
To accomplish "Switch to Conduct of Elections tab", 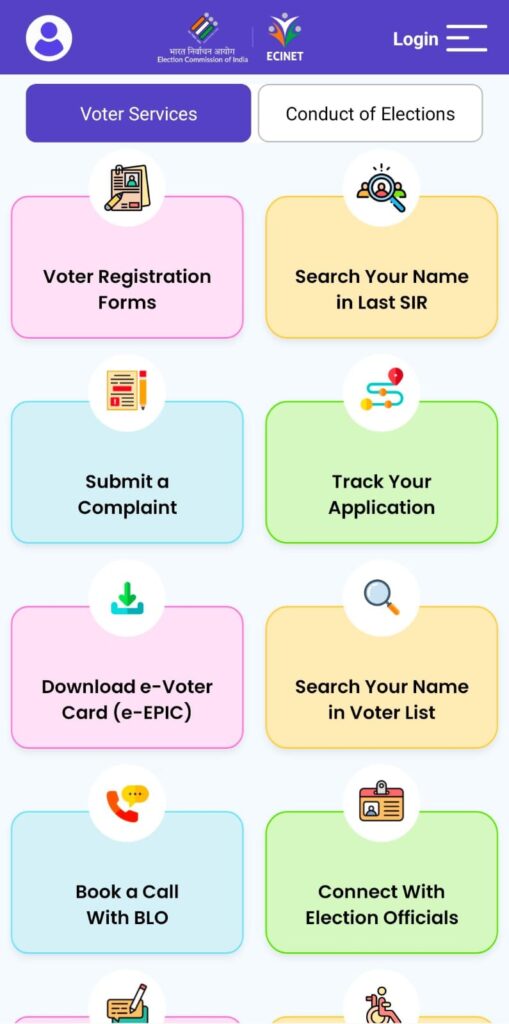I will [x=370, y=113].
